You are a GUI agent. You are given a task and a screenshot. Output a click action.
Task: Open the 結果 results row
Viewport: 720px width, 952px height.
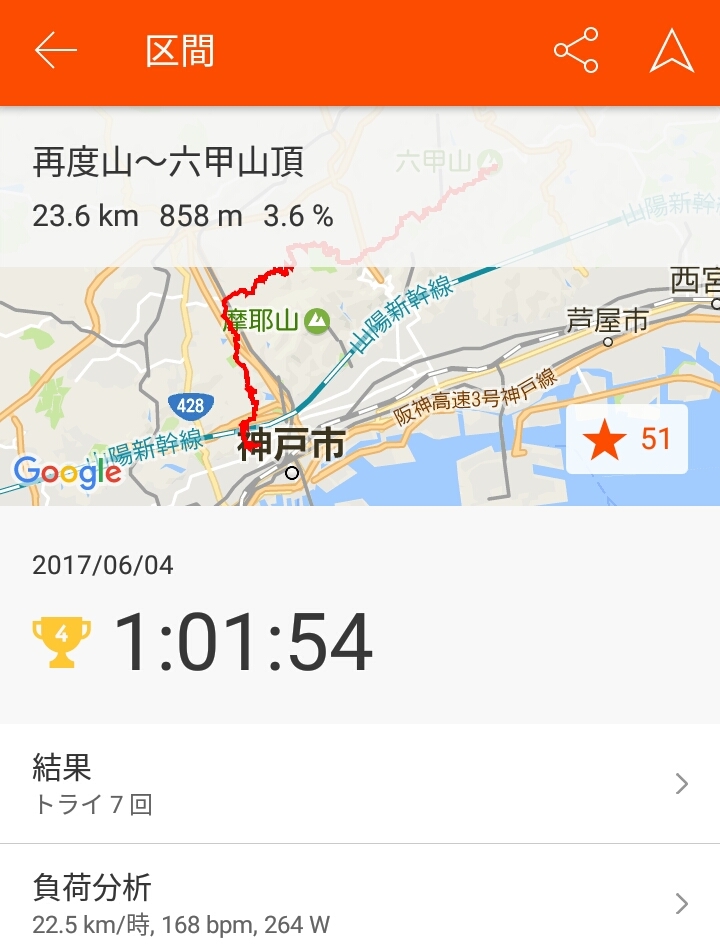[360, 783]
